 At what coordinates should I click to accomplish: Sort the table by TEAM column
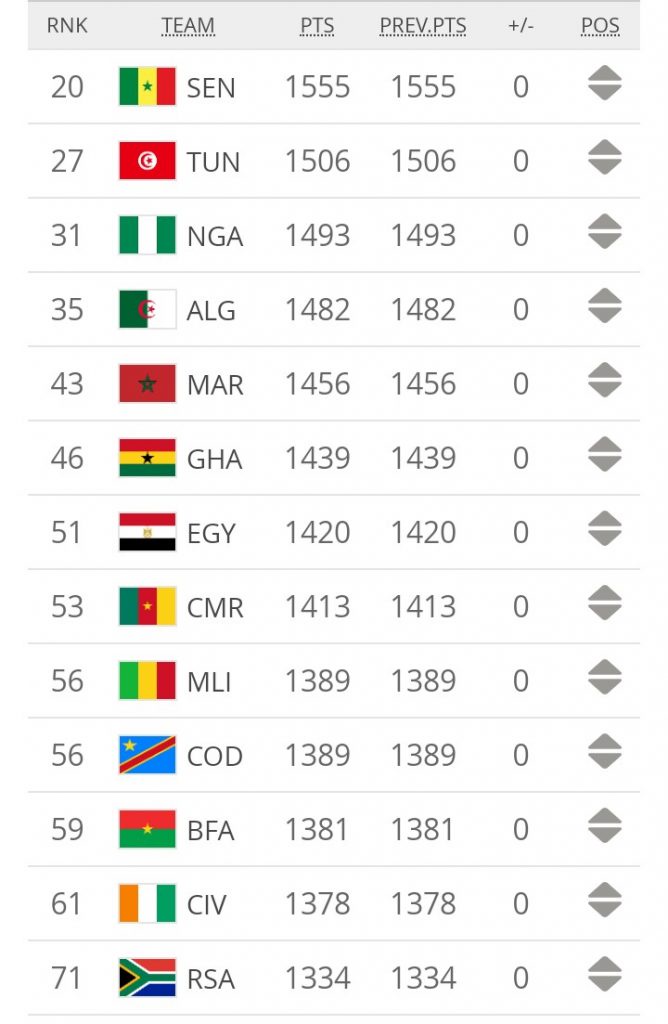188,26
